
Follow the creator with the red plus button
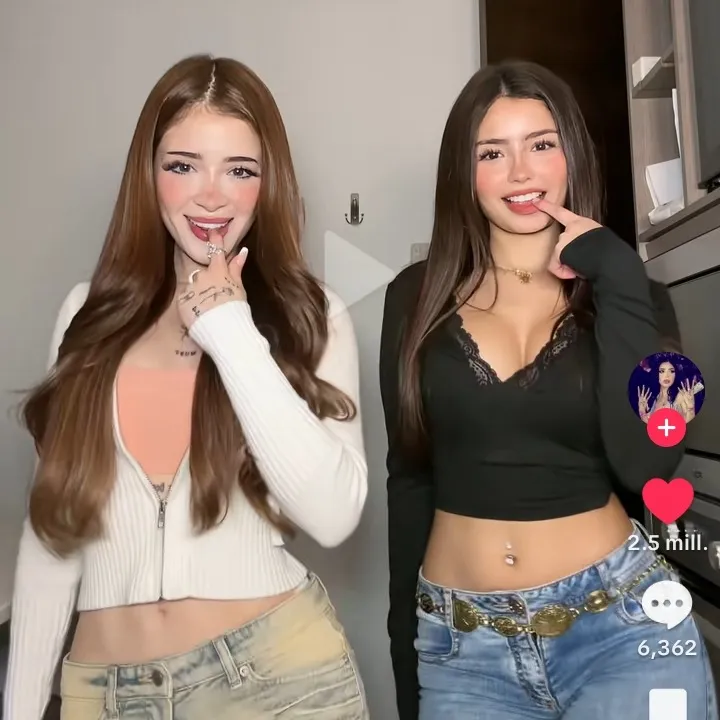click(666, 427)
